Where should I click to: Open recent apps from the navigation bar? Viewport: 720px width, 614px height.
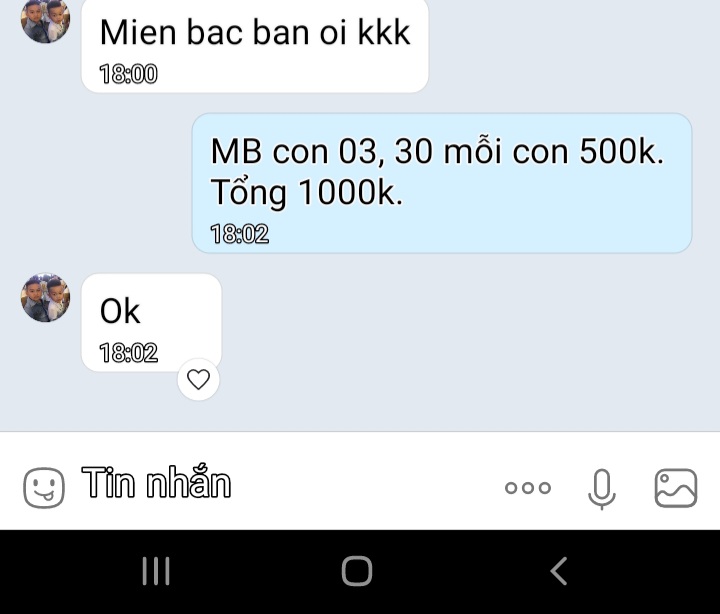coord(156,571)
